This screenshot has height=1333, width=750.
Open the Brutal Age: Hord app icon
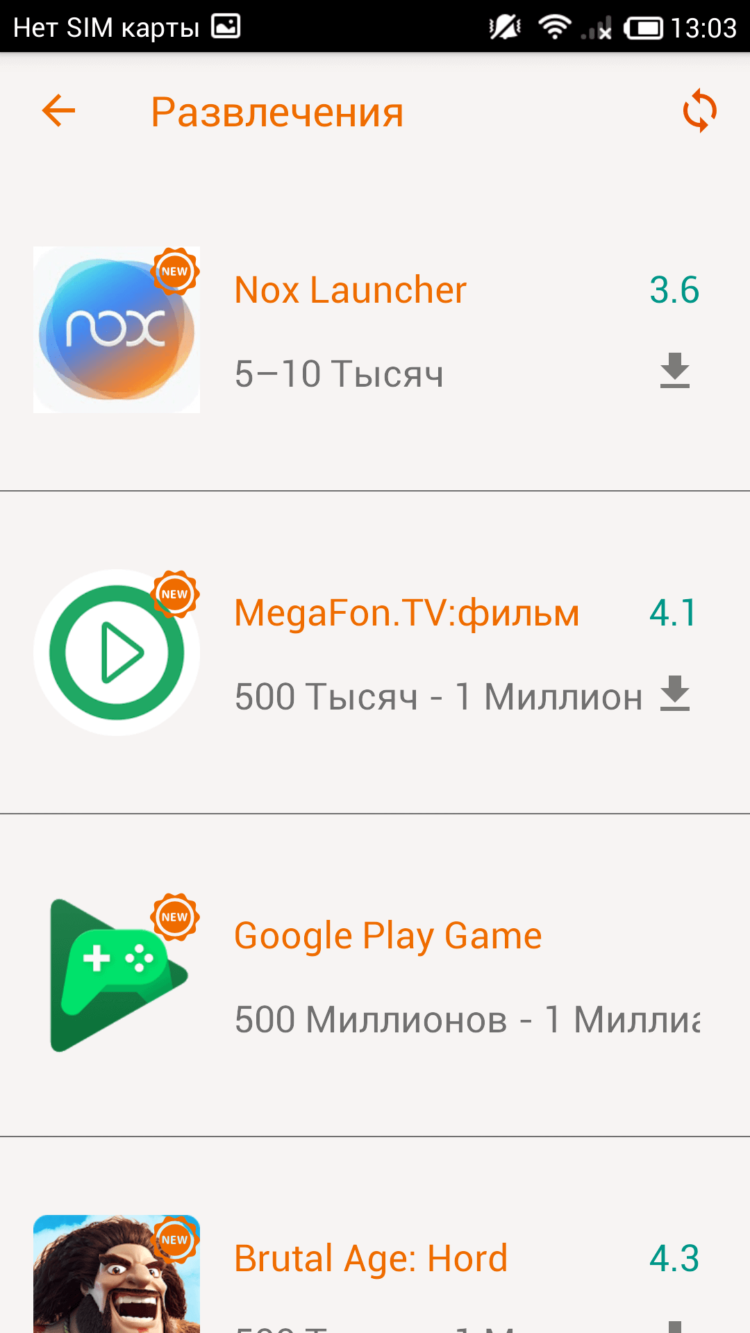point(116,1275)
